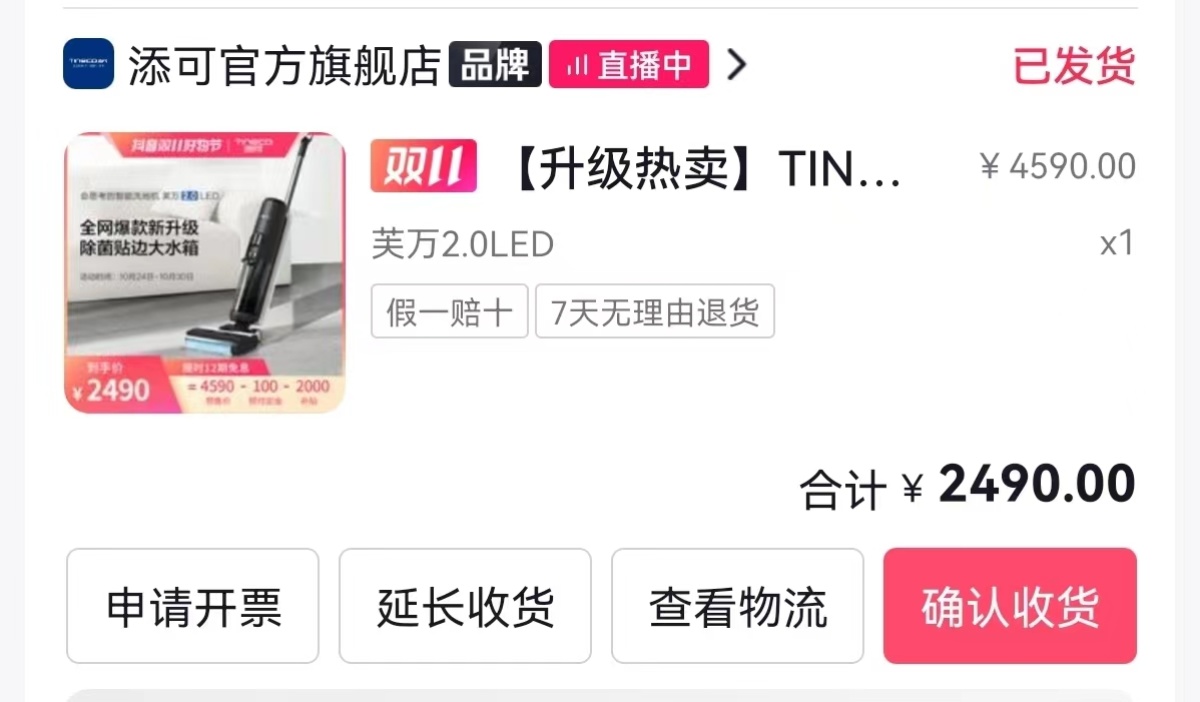Select 延长收货 to extend receipt
The height and width of the screenshot is (702, 1200).
465,606
